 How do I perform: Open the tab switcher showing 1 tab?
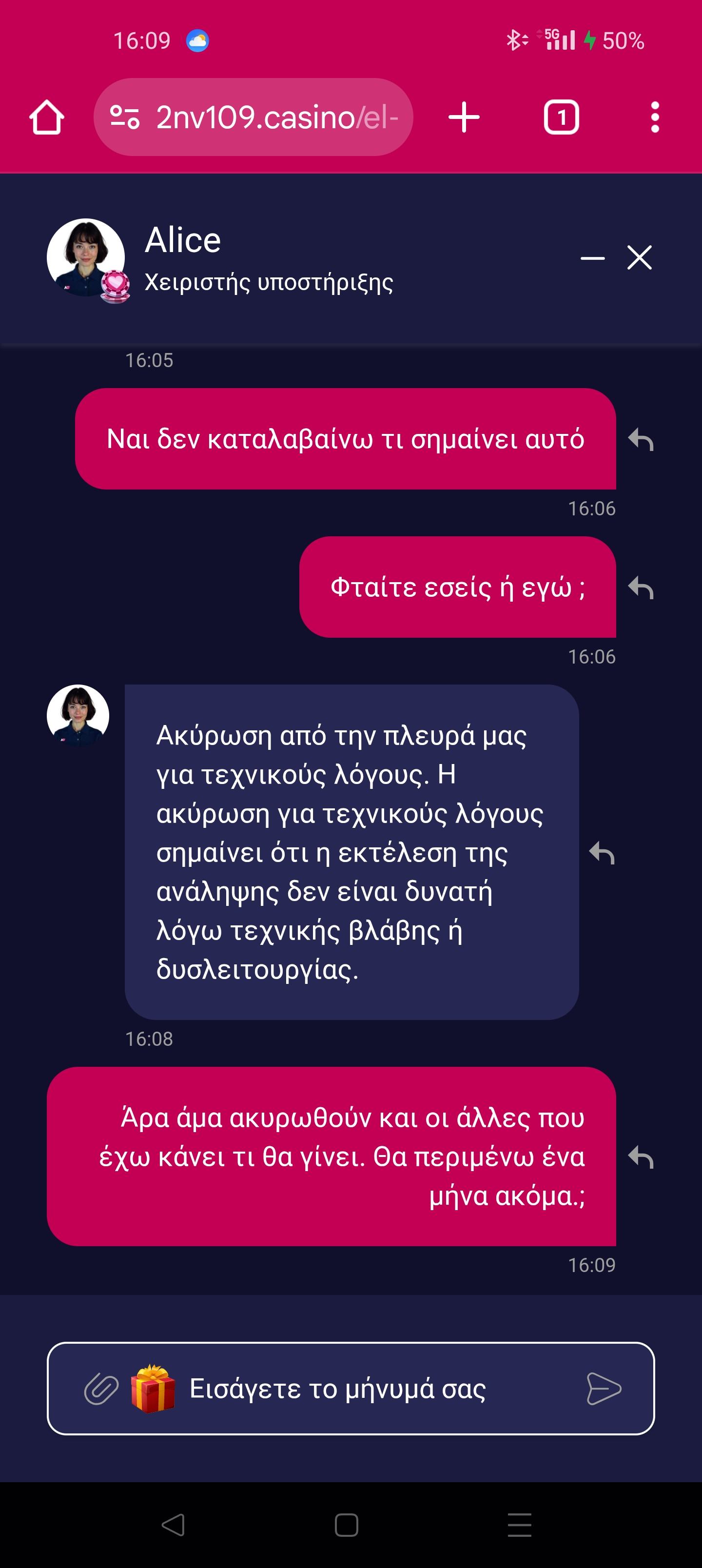(x=561, y=117)
